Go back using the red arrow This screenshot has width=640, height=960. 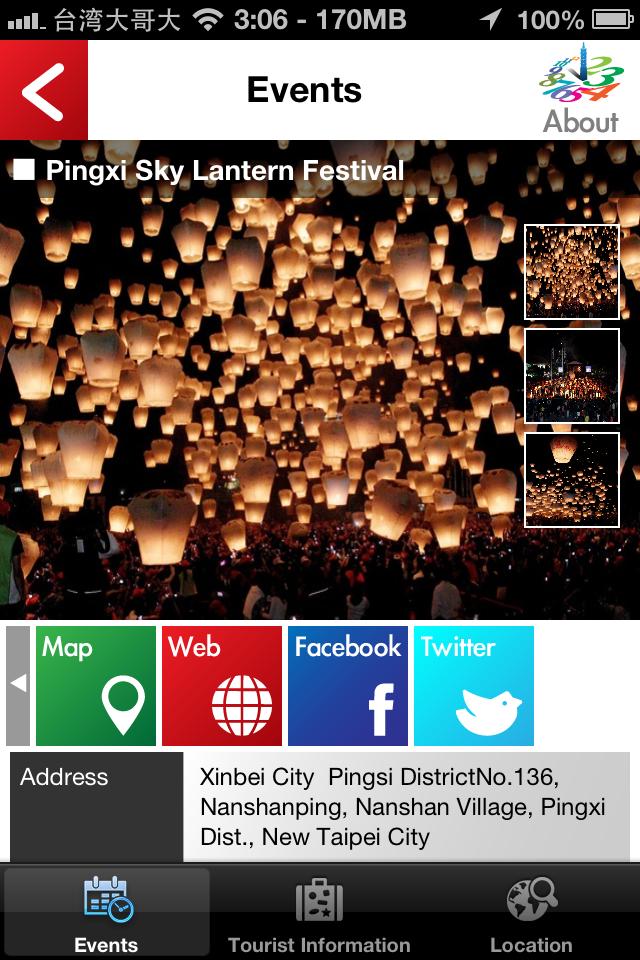coord(44,90)
